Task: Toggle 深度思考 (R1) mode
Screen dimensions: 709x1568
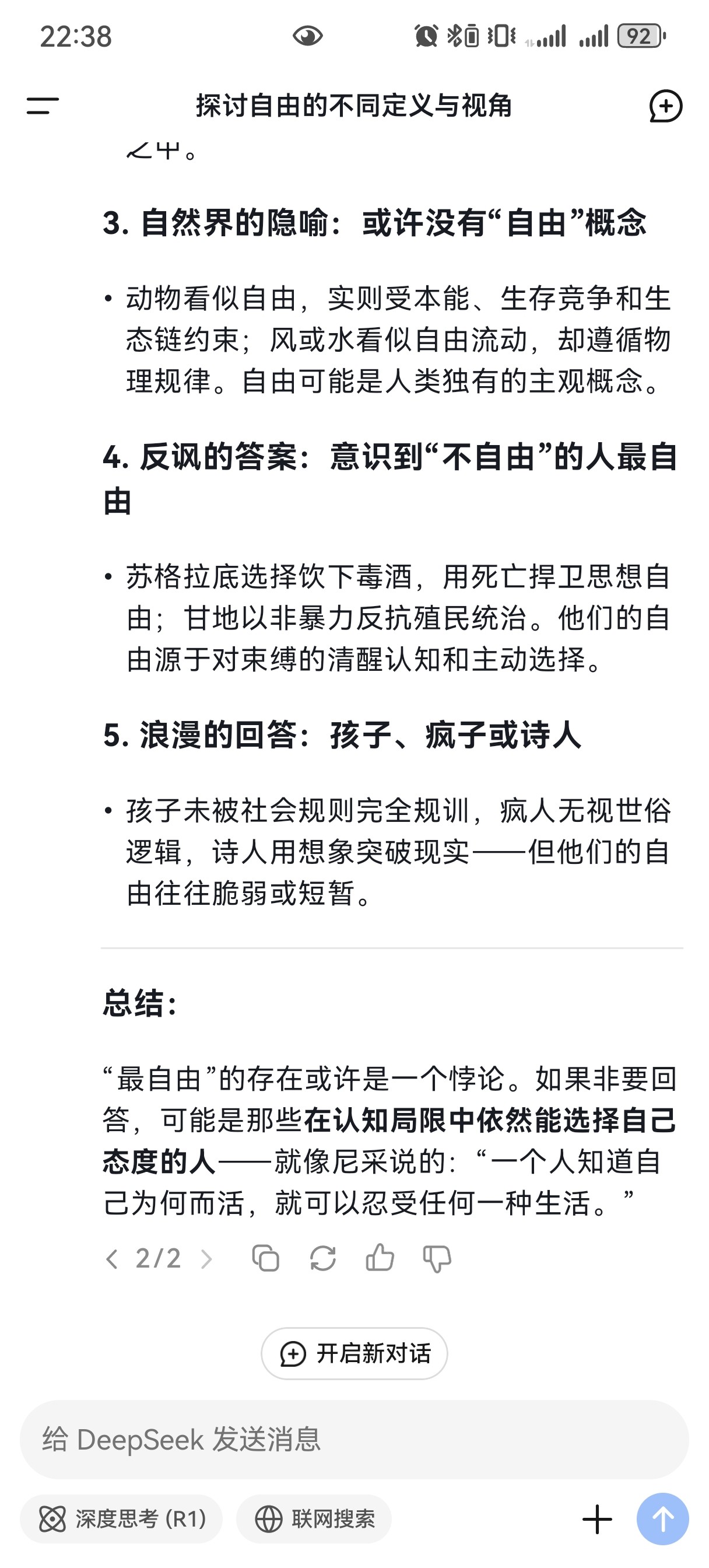Action: [121, 1518]
